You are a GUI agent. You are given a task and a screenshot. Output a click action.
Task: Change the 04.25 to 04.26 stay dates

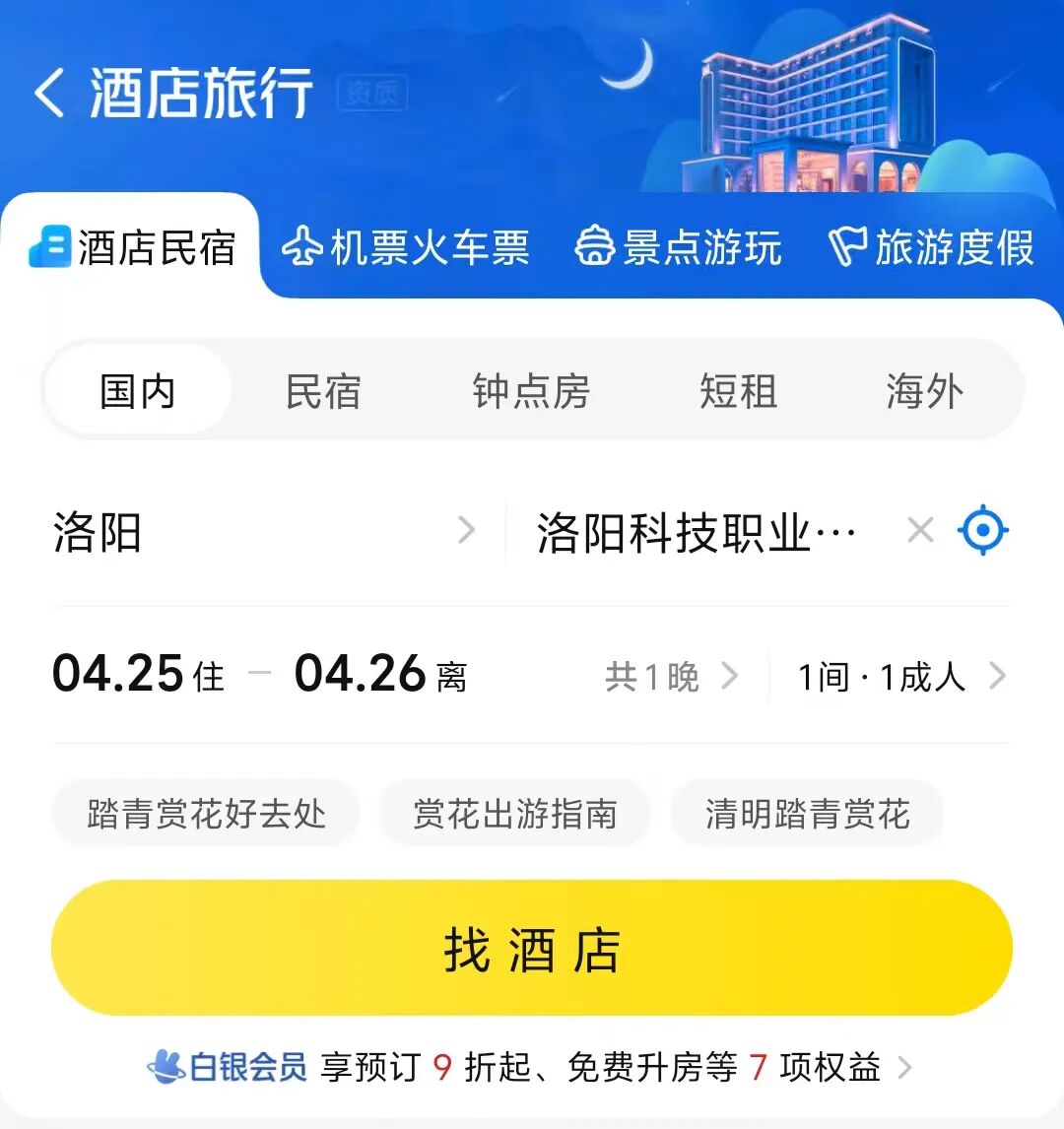(261, 676)
